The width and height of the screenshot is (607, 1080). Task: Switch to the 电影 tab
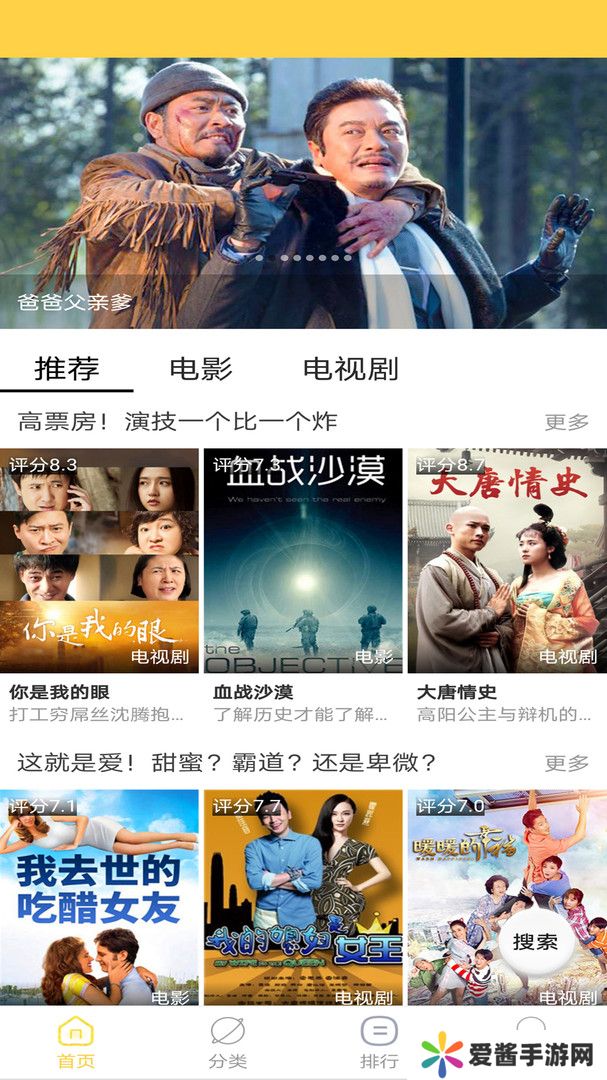tap(201, 369)
